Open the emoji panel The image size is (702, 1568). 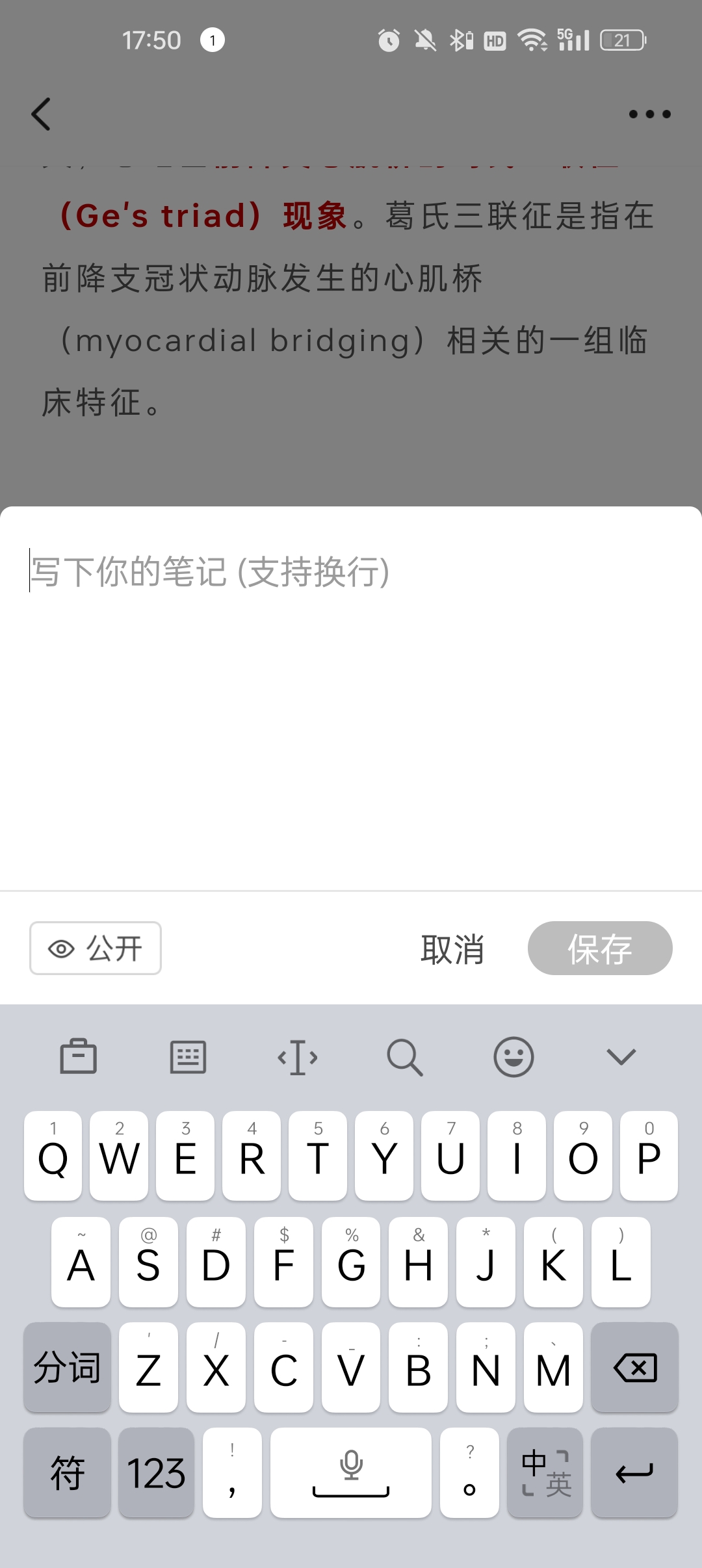pos(513,1056)
